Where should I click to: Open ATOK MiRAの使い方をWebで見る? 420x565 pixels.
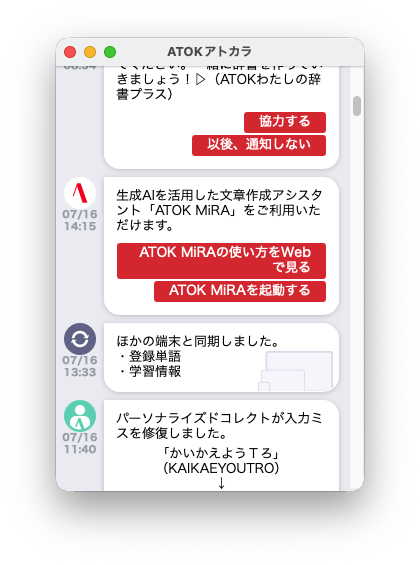pos(221,261)
